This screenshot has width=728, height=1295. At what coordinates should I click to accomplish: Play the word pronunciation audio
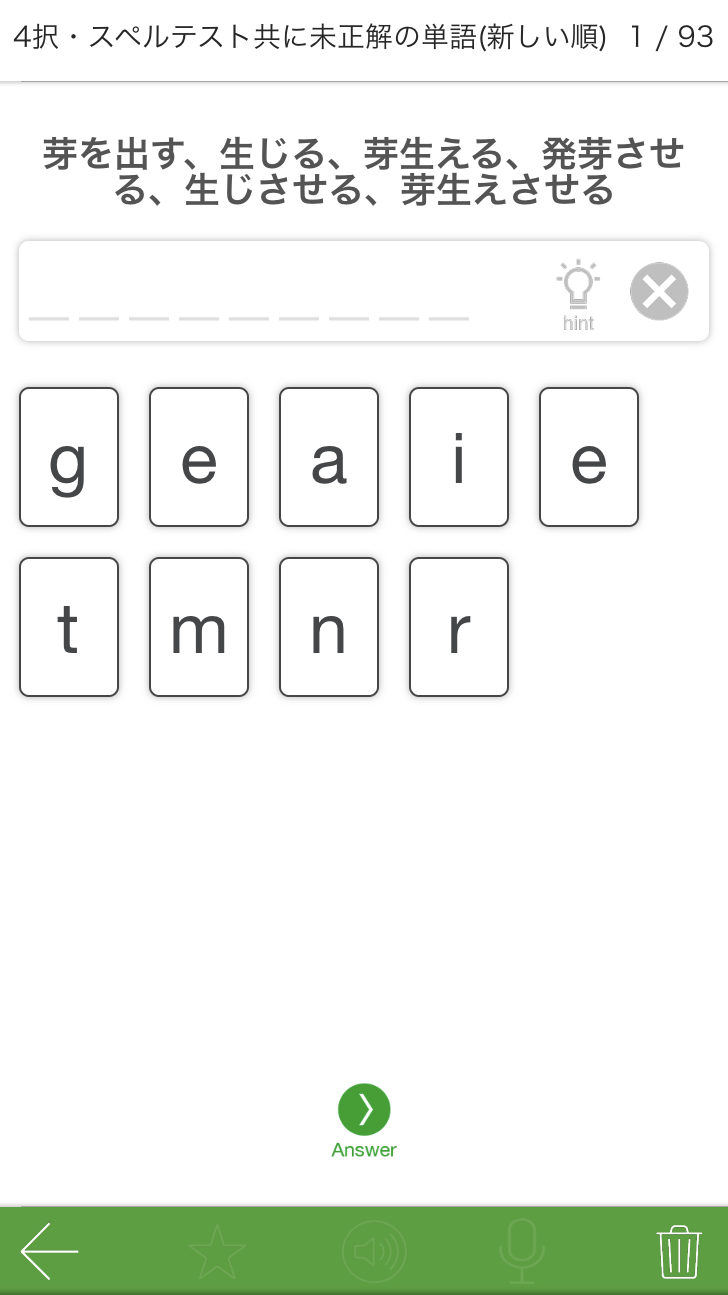pyautogui.click(x=374, y=1251)
